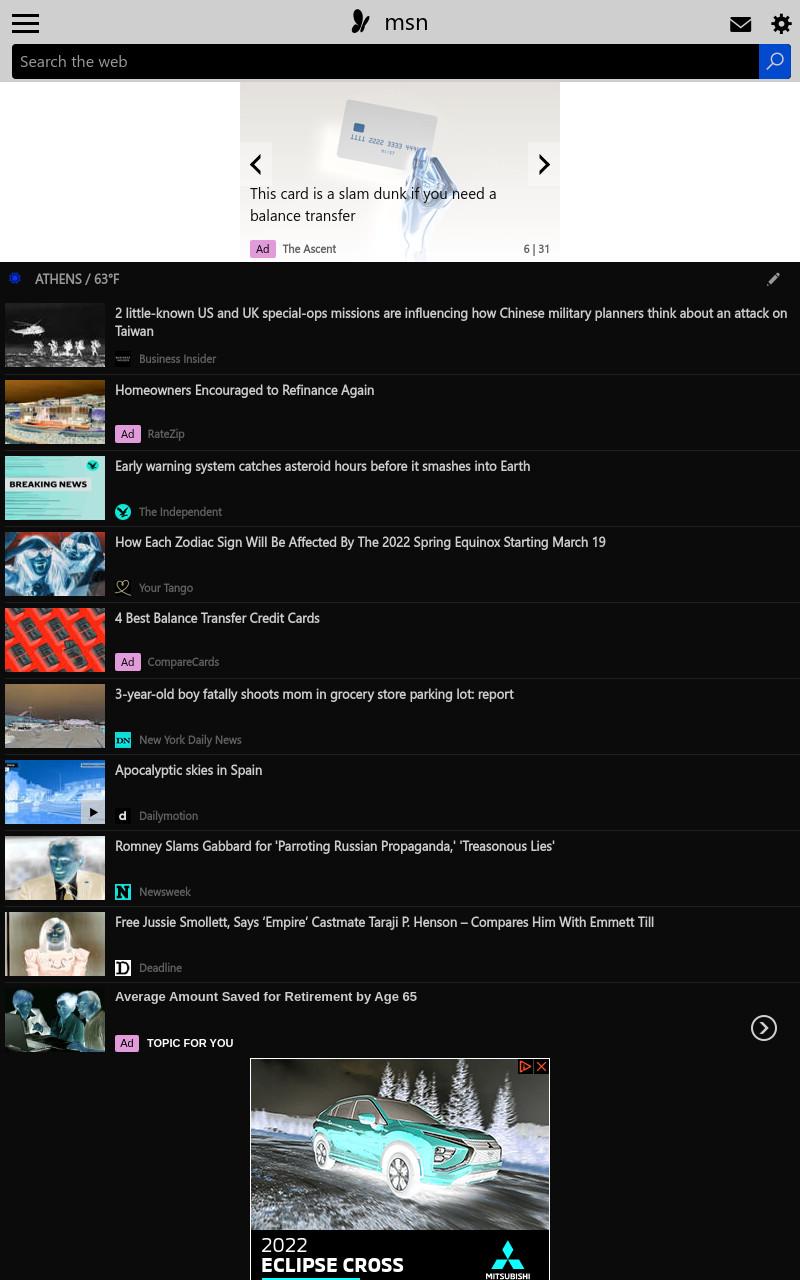Read the asteroid early warning story
Screen dimensions: 800x1280
tap(322, 466)
